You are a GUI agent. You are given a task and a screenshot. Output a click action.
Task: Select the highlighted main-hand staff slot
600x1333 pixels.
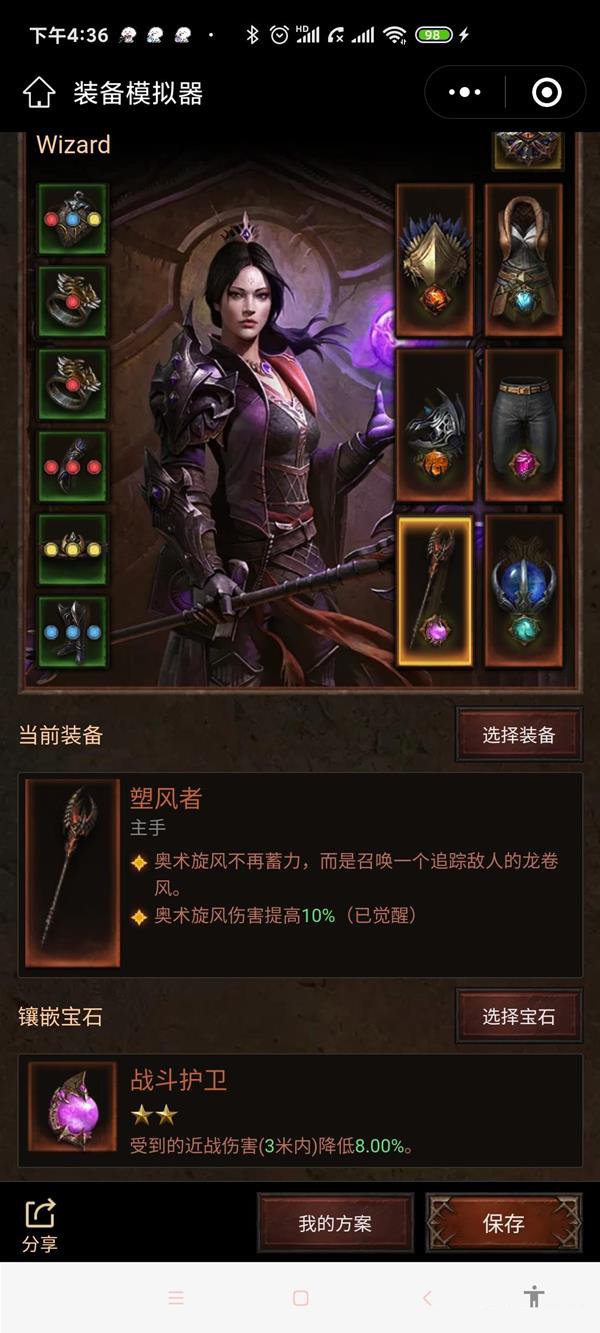(x=434, y=590)
